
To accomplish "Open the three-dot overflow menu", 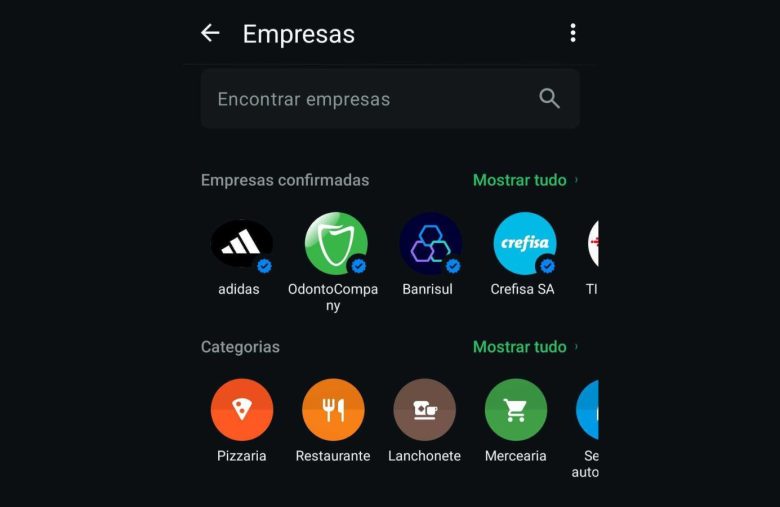I will tap(572, 33).
